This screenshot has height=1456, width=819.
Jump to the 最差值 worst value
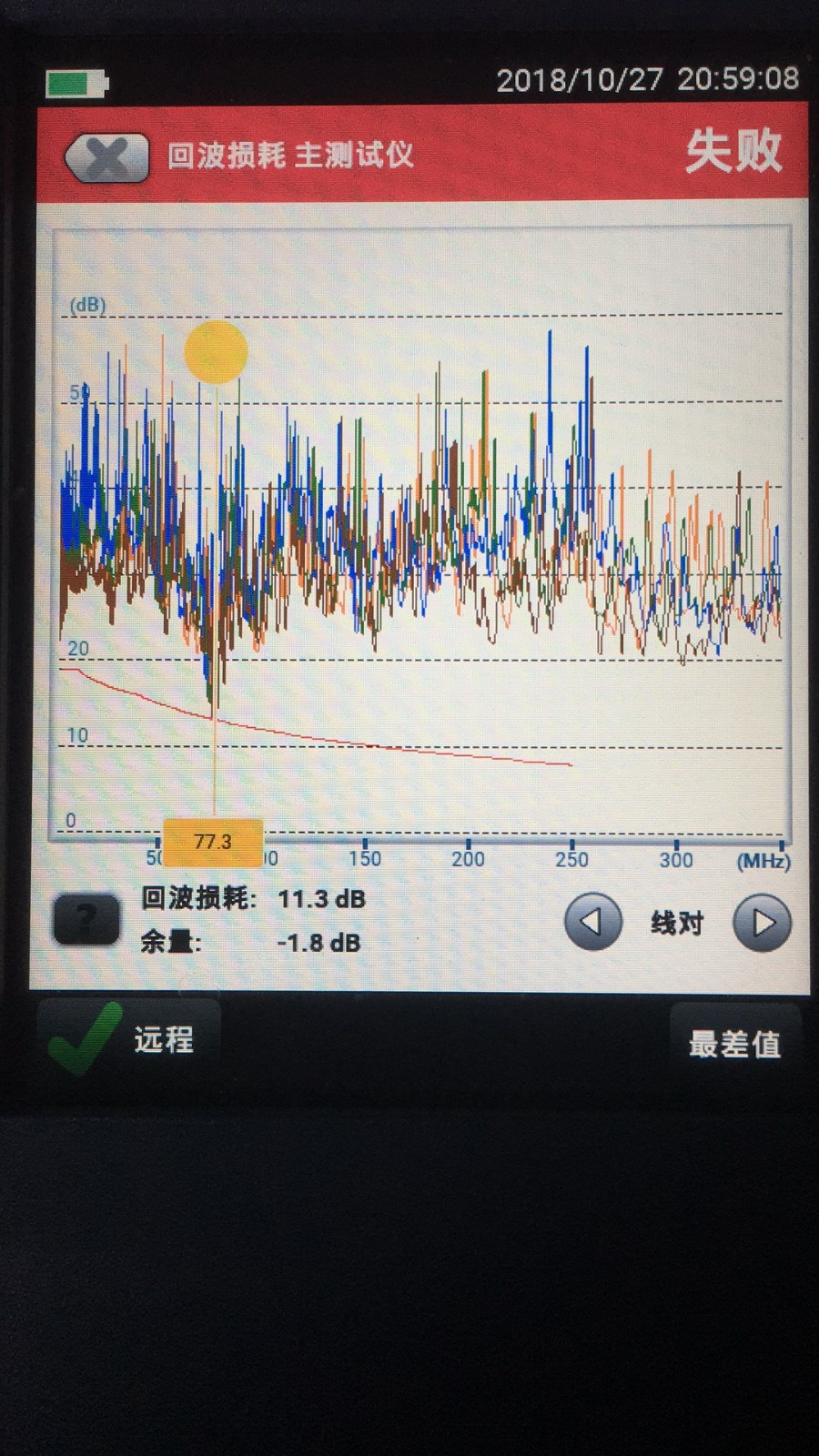tap(734, 1043)
